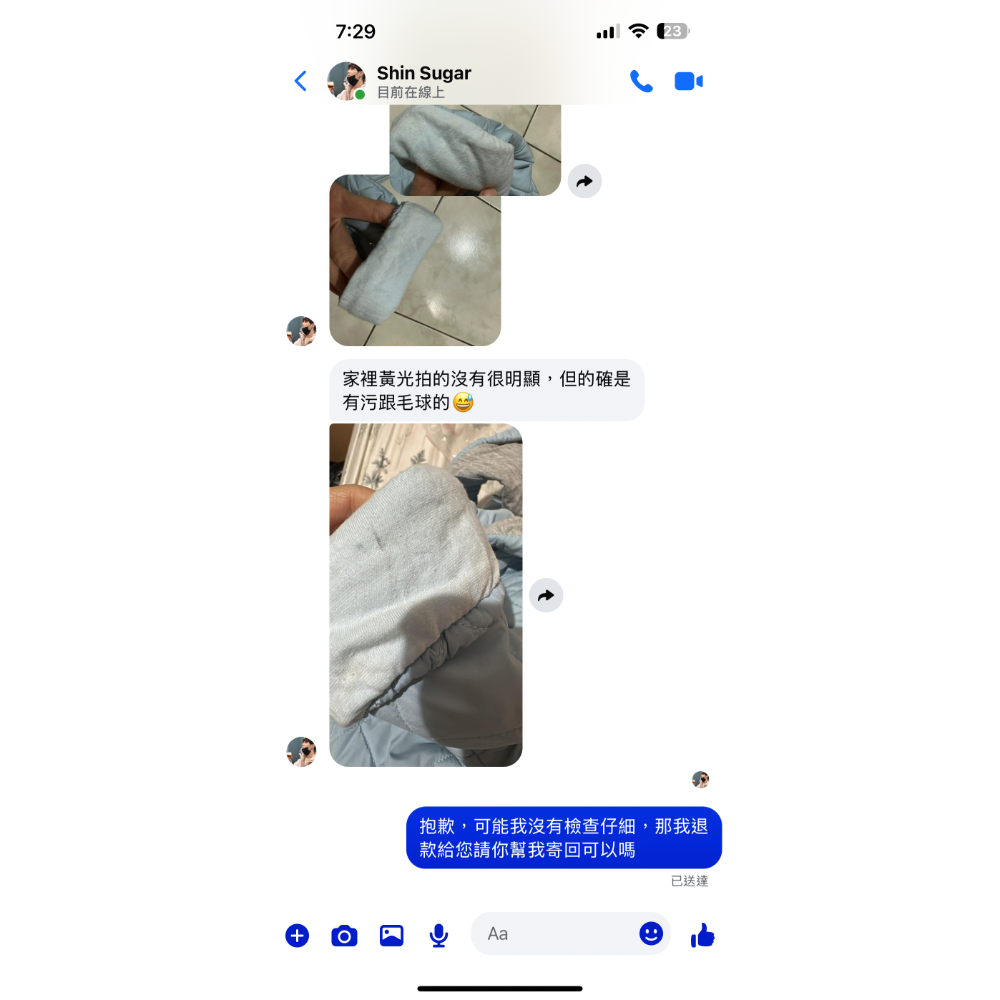Screen dimensions: 1000x1000
Task: Start a voice call with Shin Sugar
Action: 641,81
